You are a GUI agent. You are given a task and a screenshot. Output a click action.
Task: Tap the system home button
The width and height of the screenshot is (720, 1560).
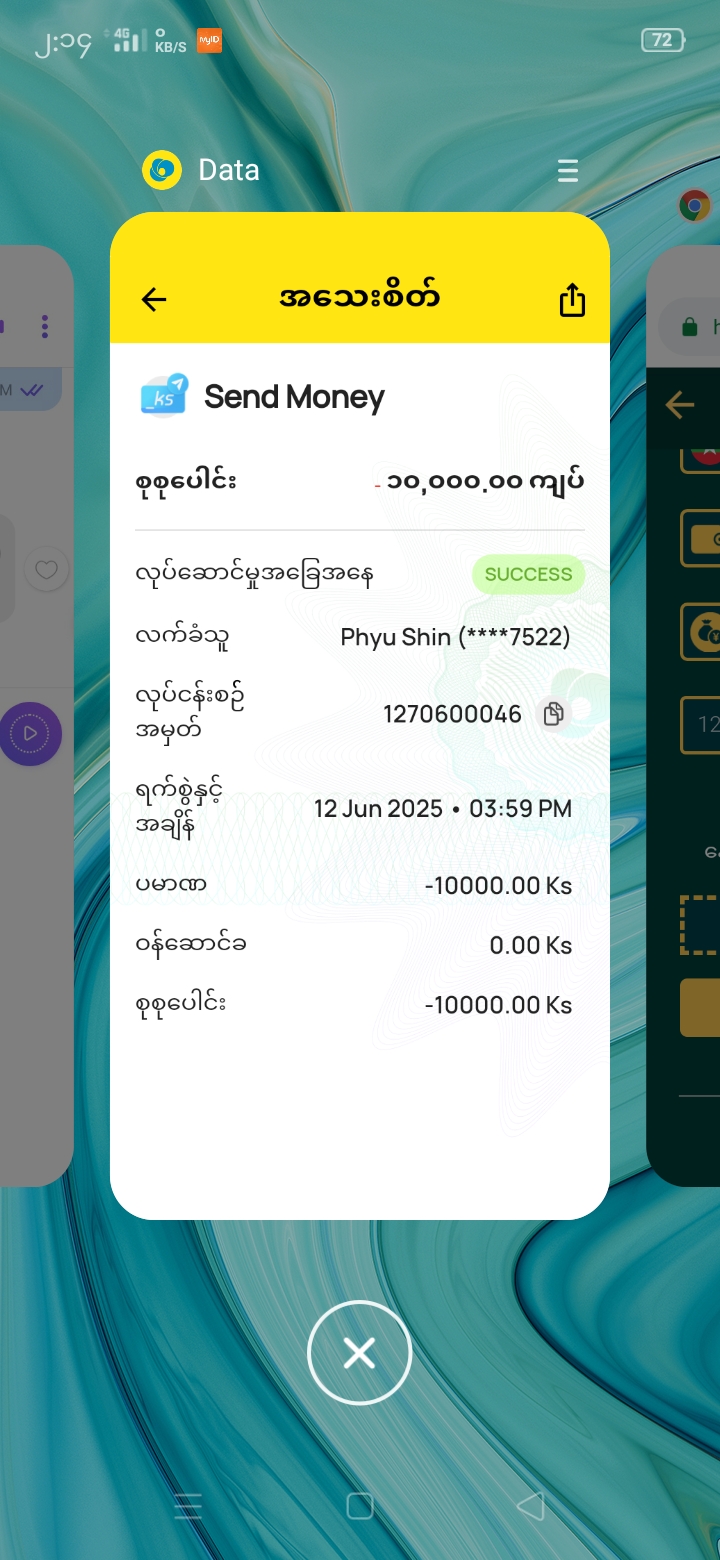359,1506
